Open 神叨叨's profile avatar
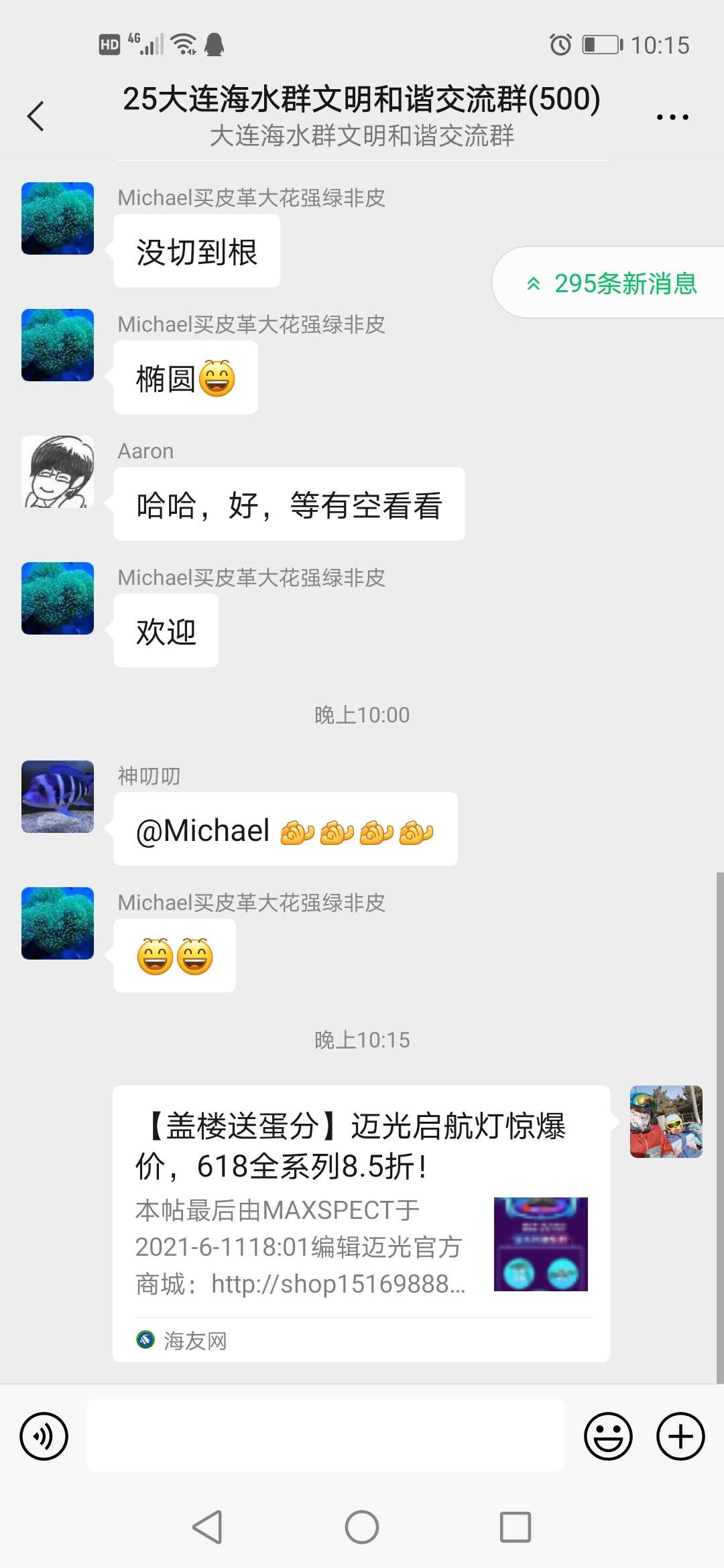Screen dimensions: 724x1568 tap(58, 797)
